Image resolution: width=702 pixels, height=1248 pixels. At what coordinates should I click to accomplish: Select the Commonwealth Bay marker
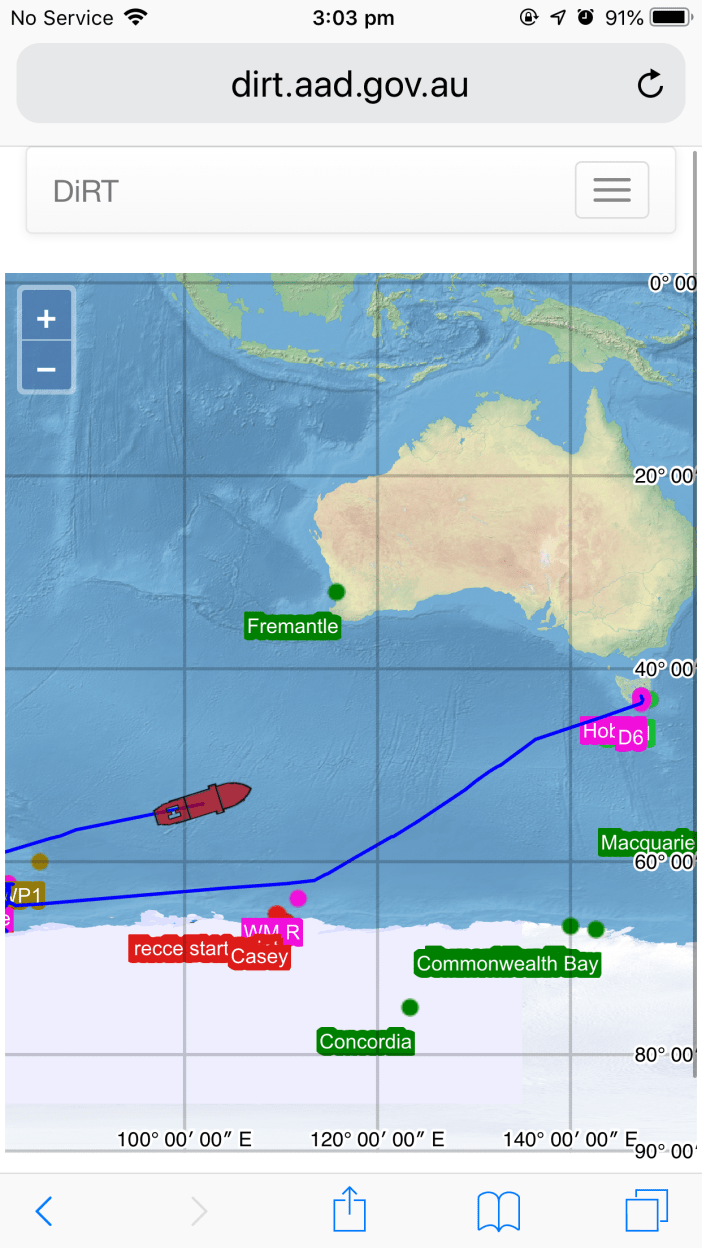pyautogui.click(x=570, y=926)
